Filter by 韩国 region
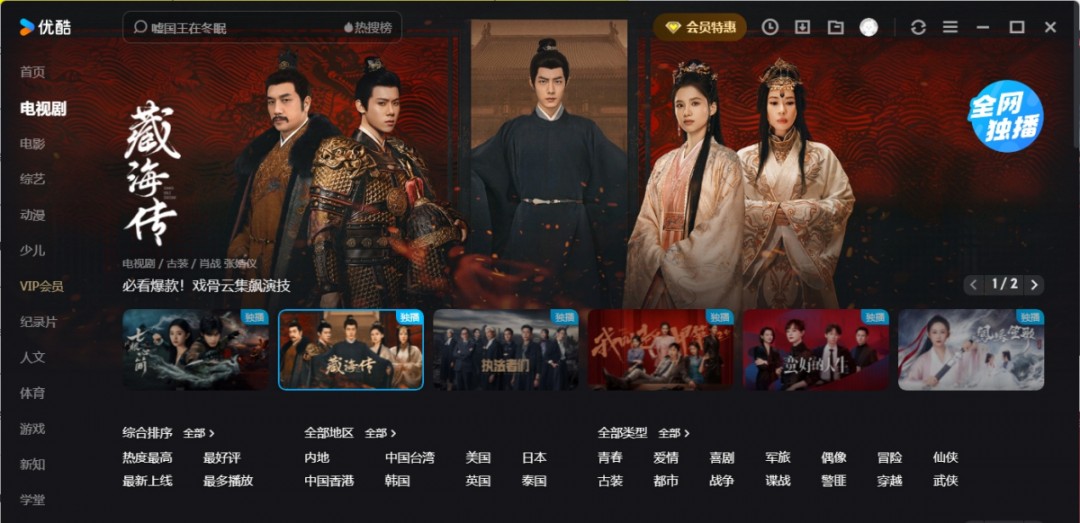The image size is (1080, 523). [397, 481]
